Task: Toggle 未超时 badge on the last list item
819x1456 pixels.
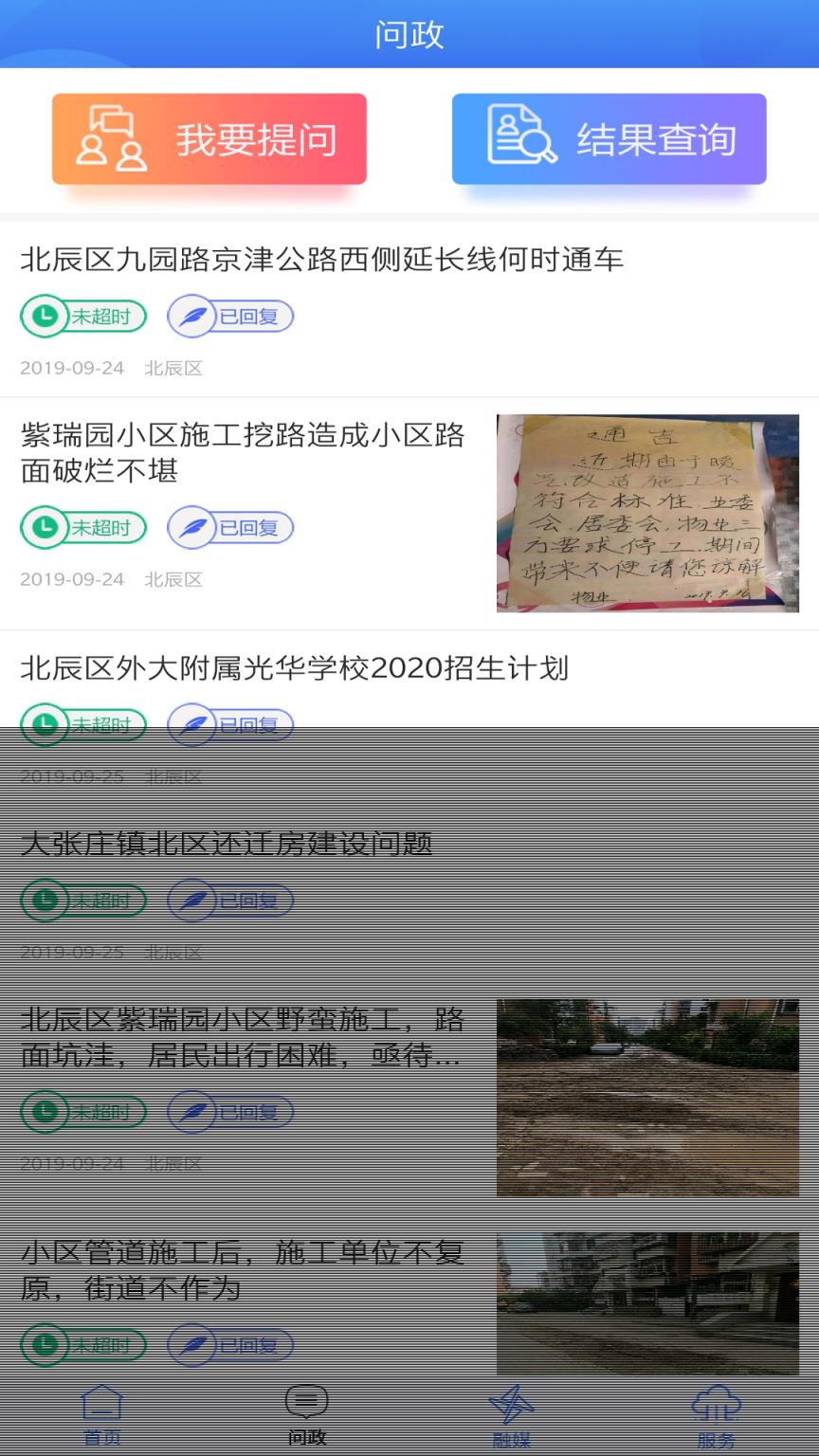Action: coord(83,1344)
